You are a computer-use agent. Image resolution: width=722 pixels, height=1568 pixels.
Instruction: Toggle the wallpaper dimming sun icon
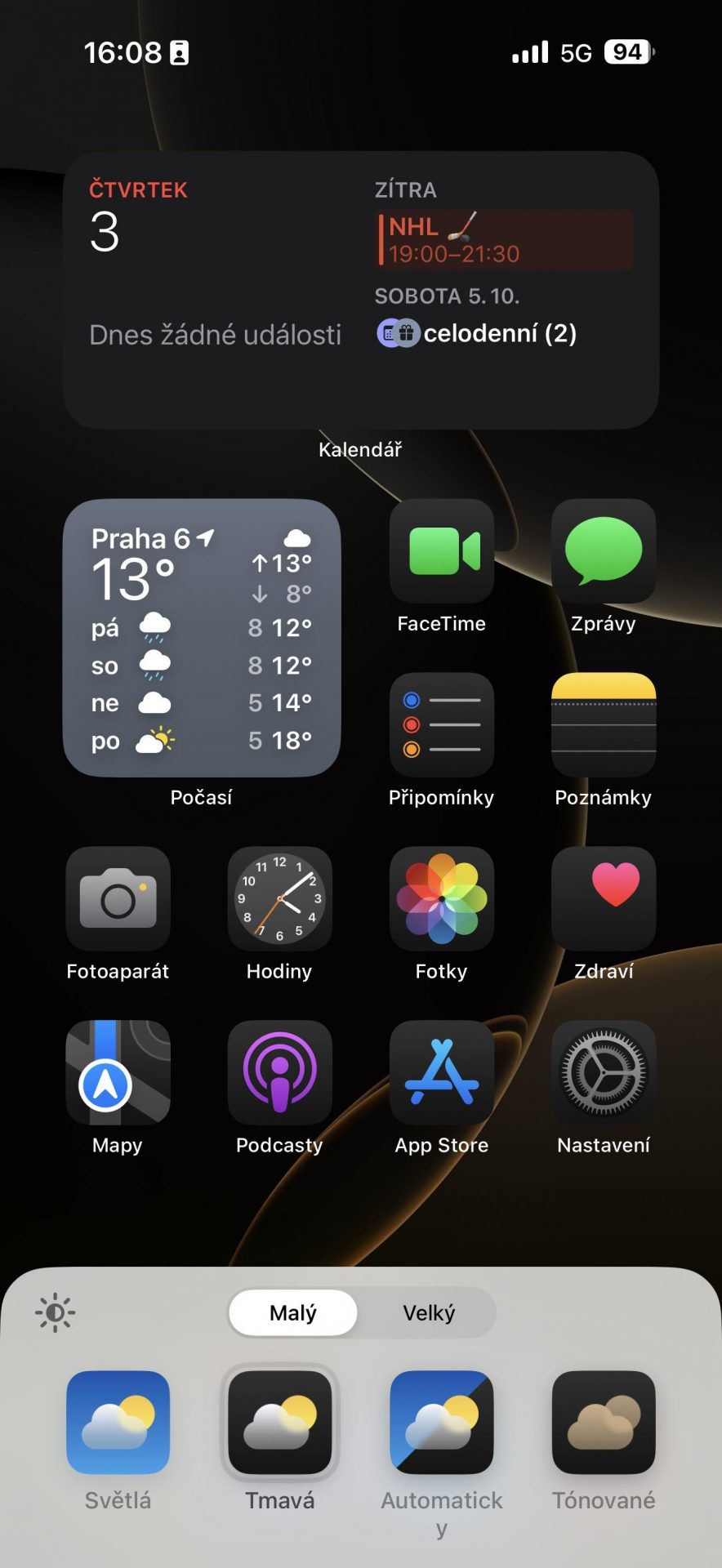[55, 1313]
